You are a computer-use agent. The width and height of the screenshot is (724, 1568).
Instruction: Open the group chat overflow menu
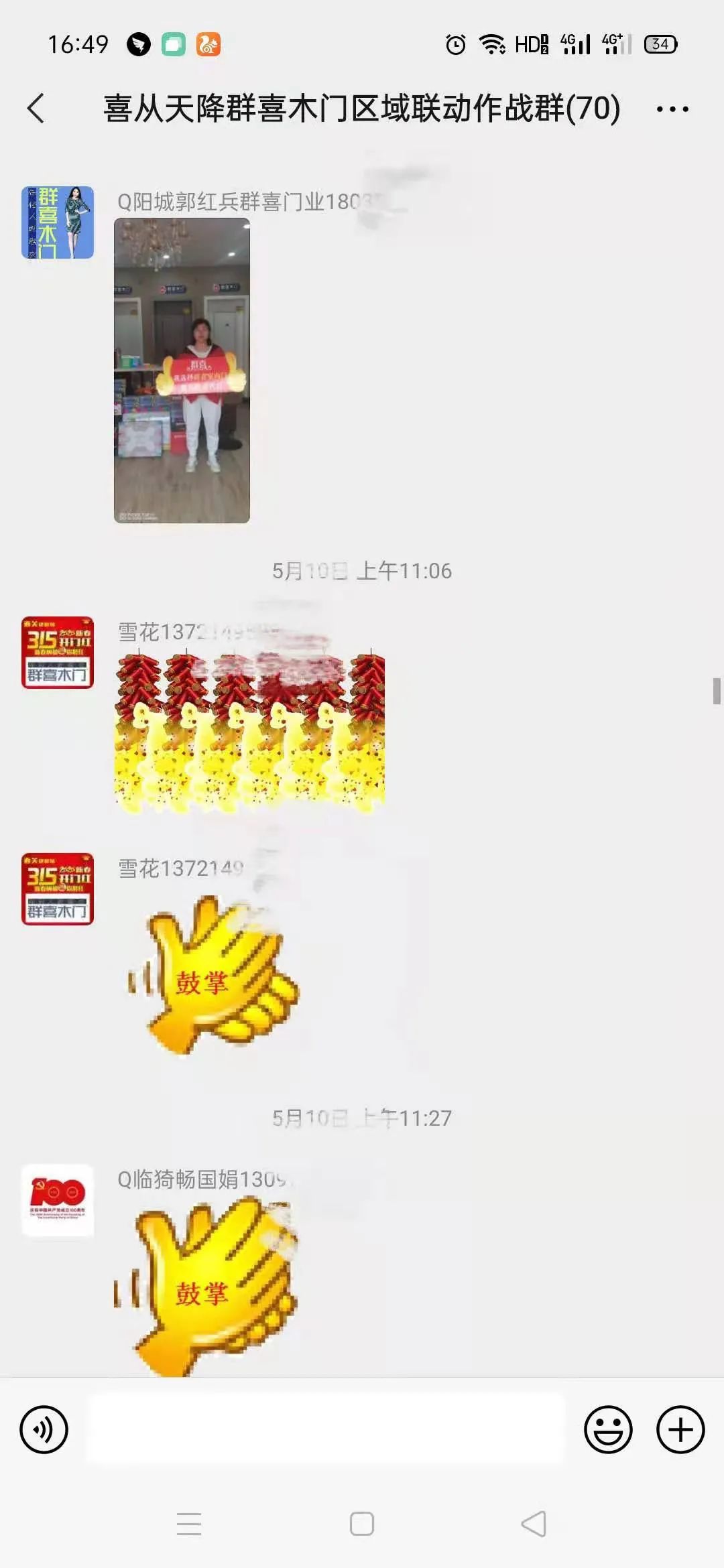click(672, 109)
